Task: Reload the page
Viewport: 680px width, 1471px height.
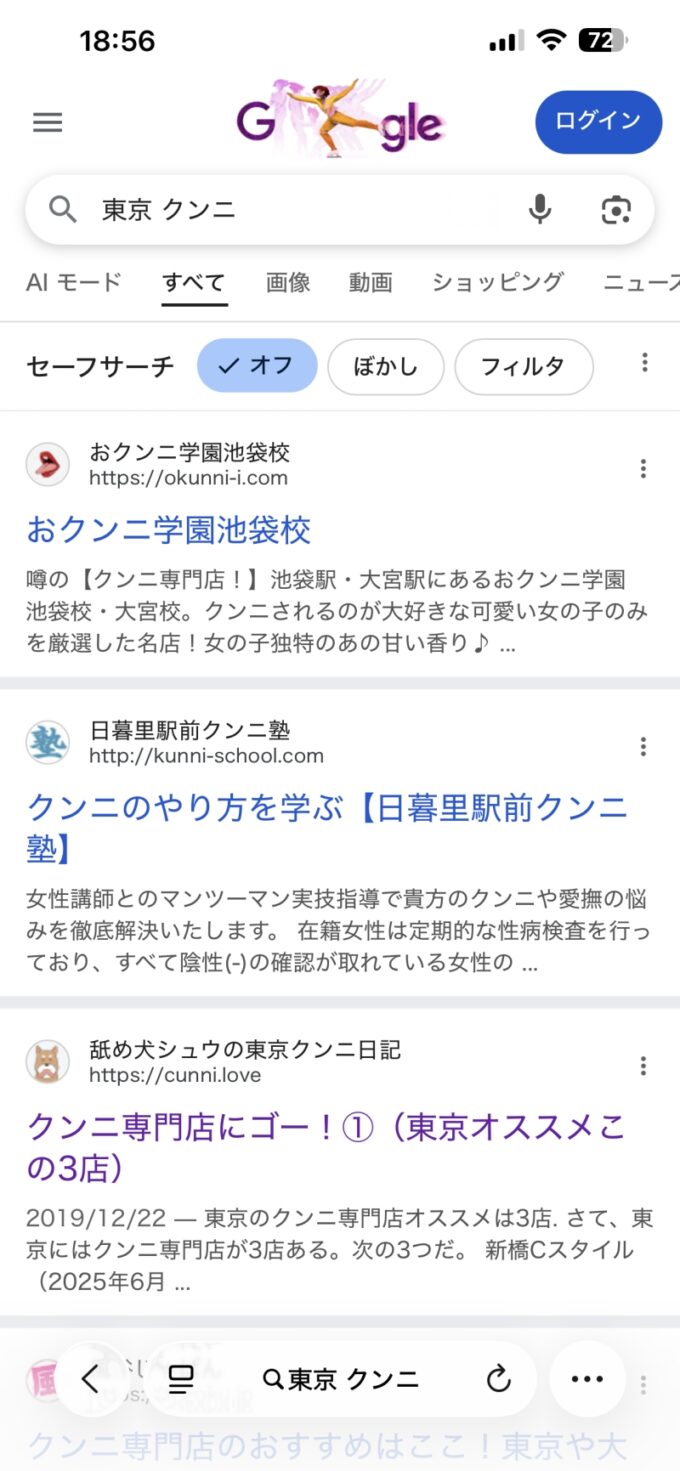Action: (498, 1380)
